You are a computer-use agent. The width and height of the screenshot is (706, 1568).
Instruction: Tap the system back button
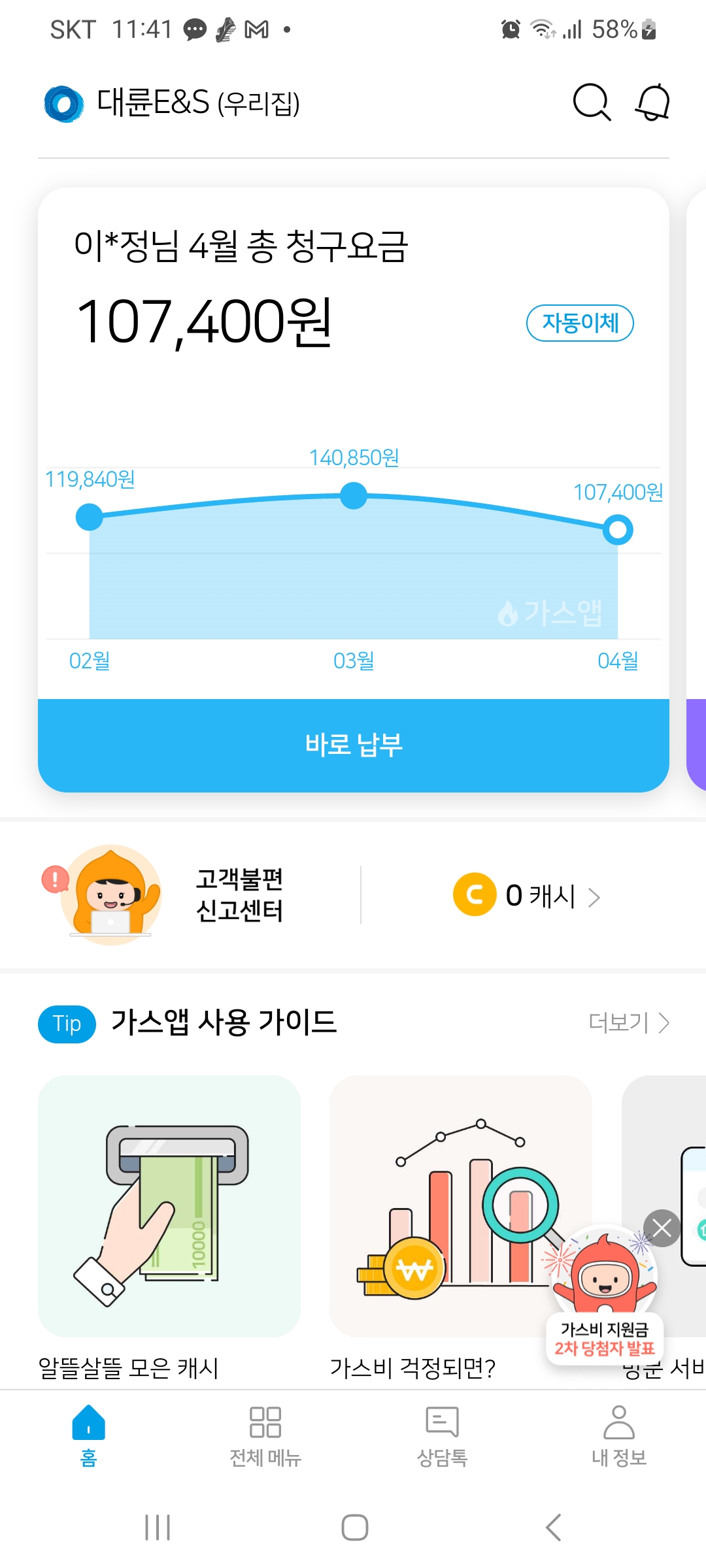553,1527
